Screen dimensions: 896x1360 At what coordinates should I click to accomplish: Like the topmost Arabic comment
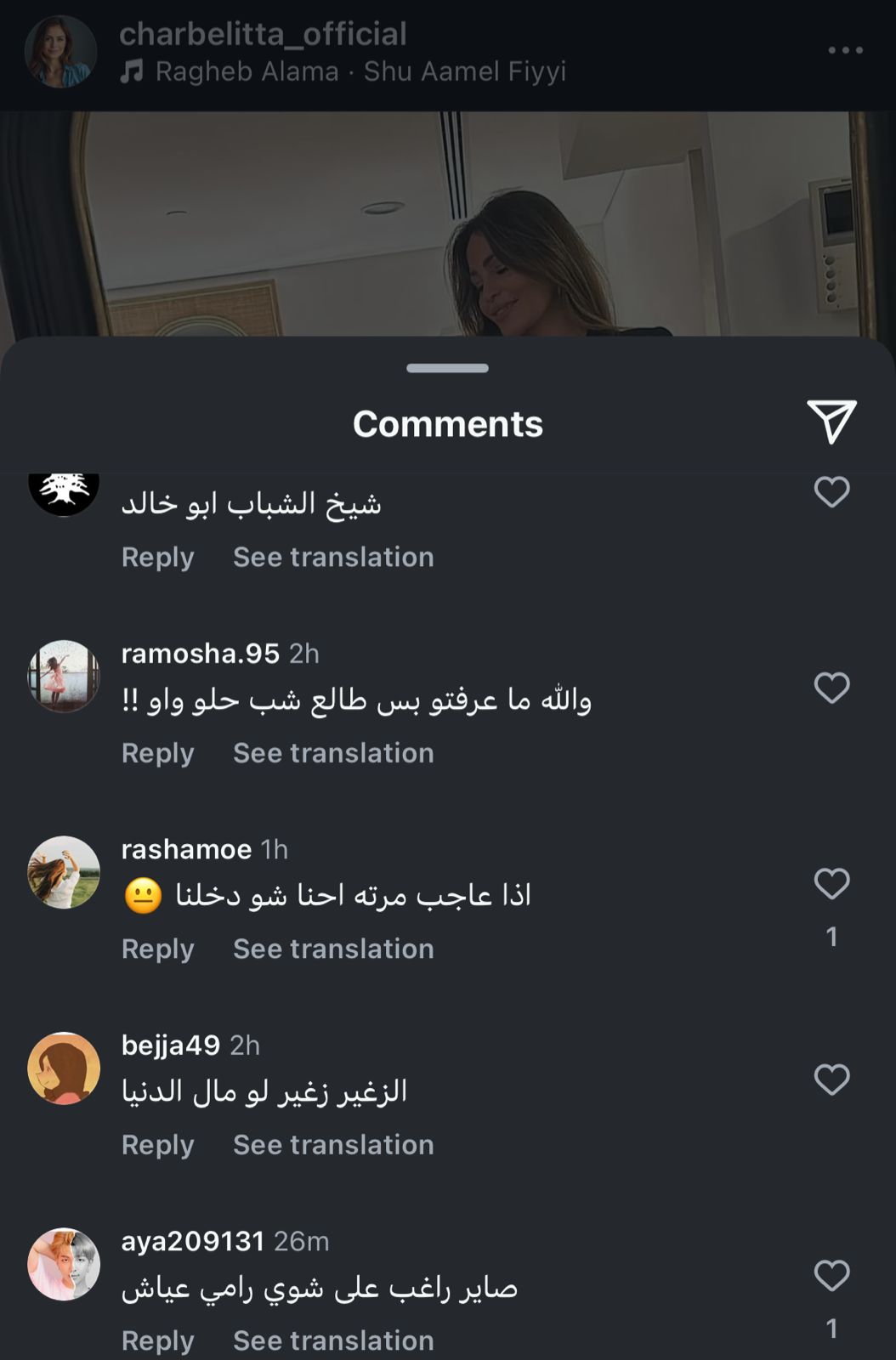pyautogui.click(x=831, y=492)
